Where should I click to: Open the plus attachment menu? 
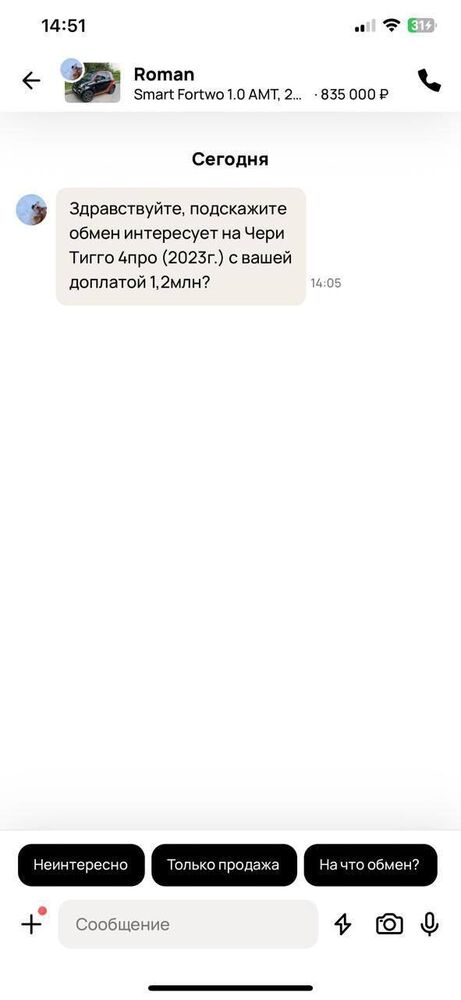click(31, 923)
